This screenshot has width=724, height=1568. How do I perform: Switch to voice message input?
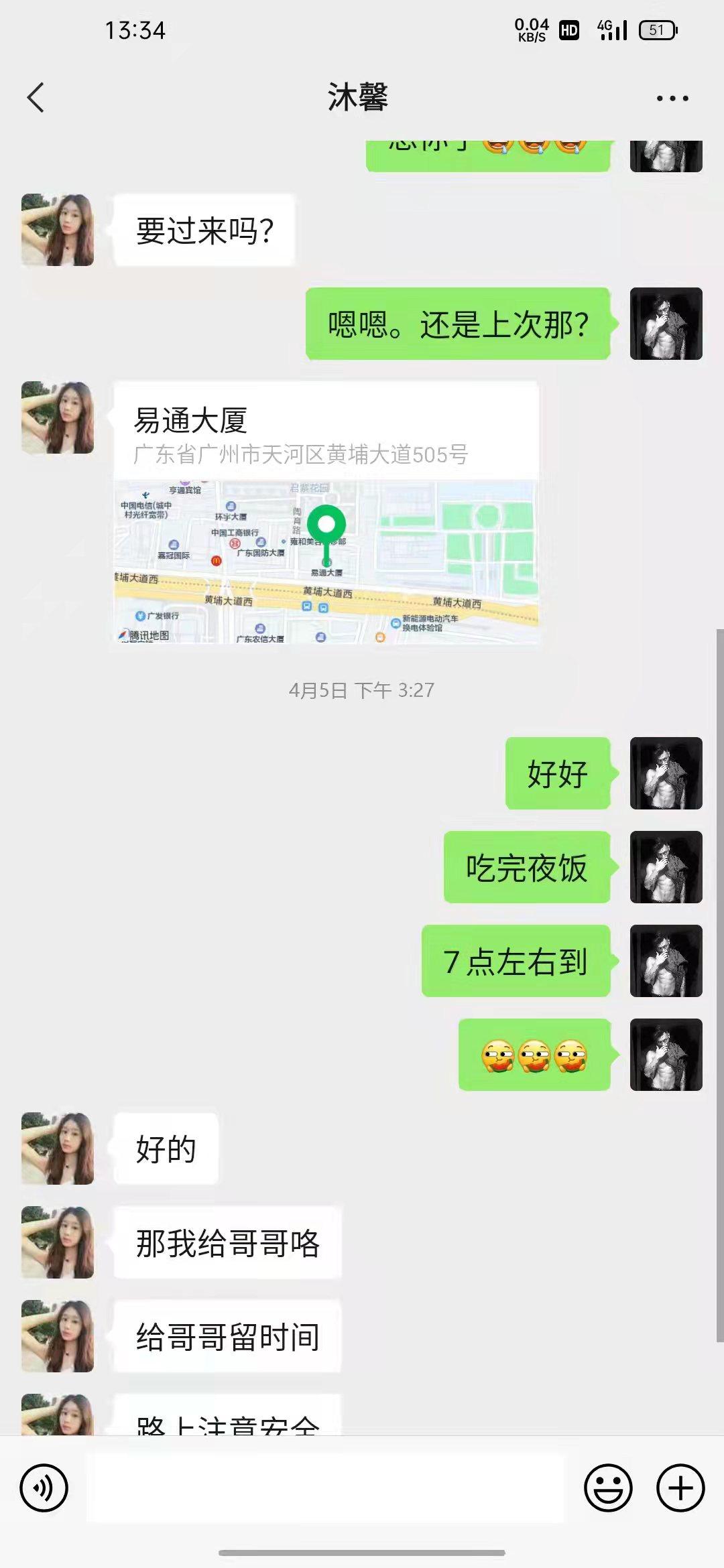(x=44, y=1488)
